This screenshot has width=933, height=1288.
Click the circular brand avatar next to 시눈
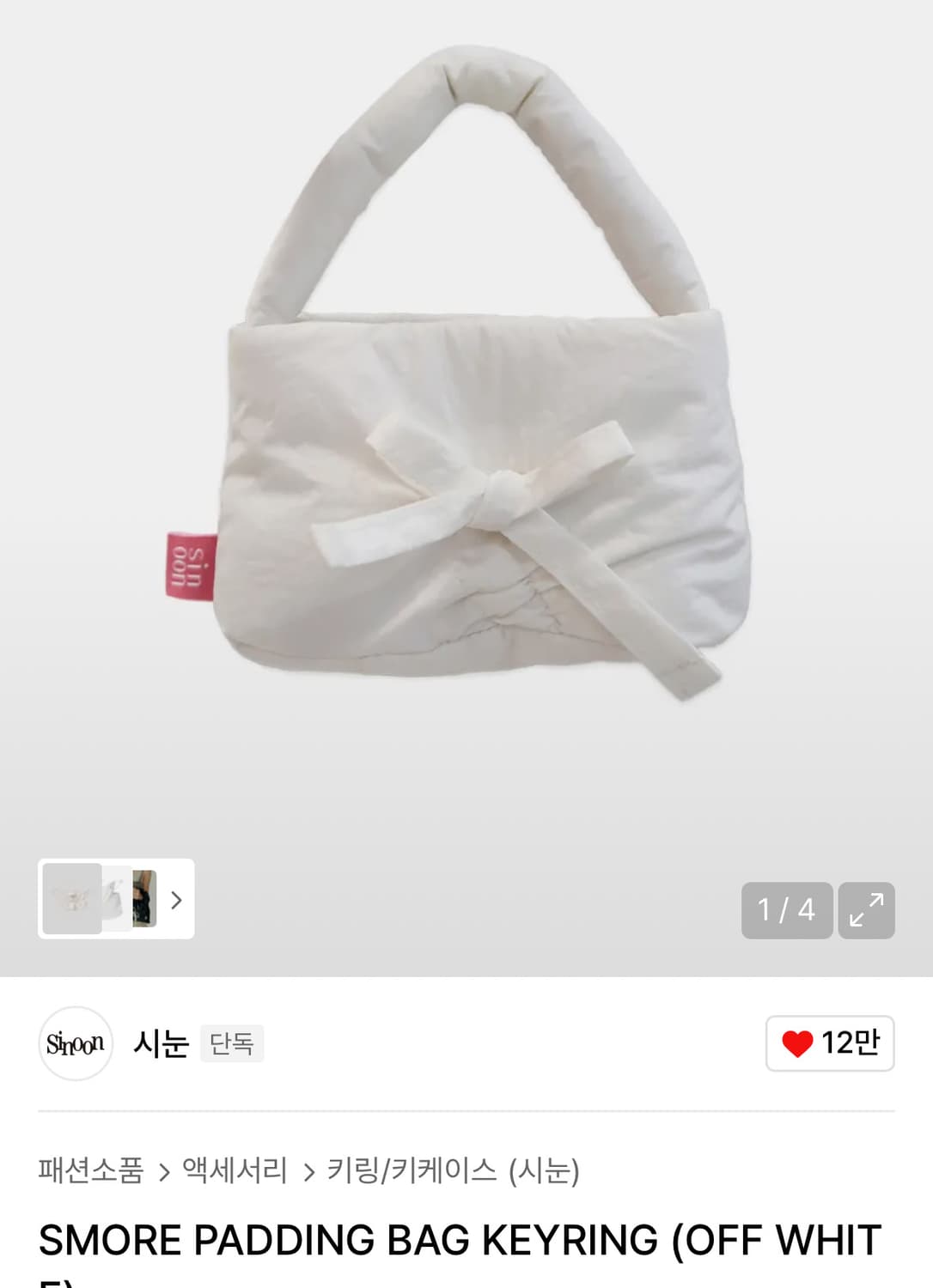pos(76,1042)
